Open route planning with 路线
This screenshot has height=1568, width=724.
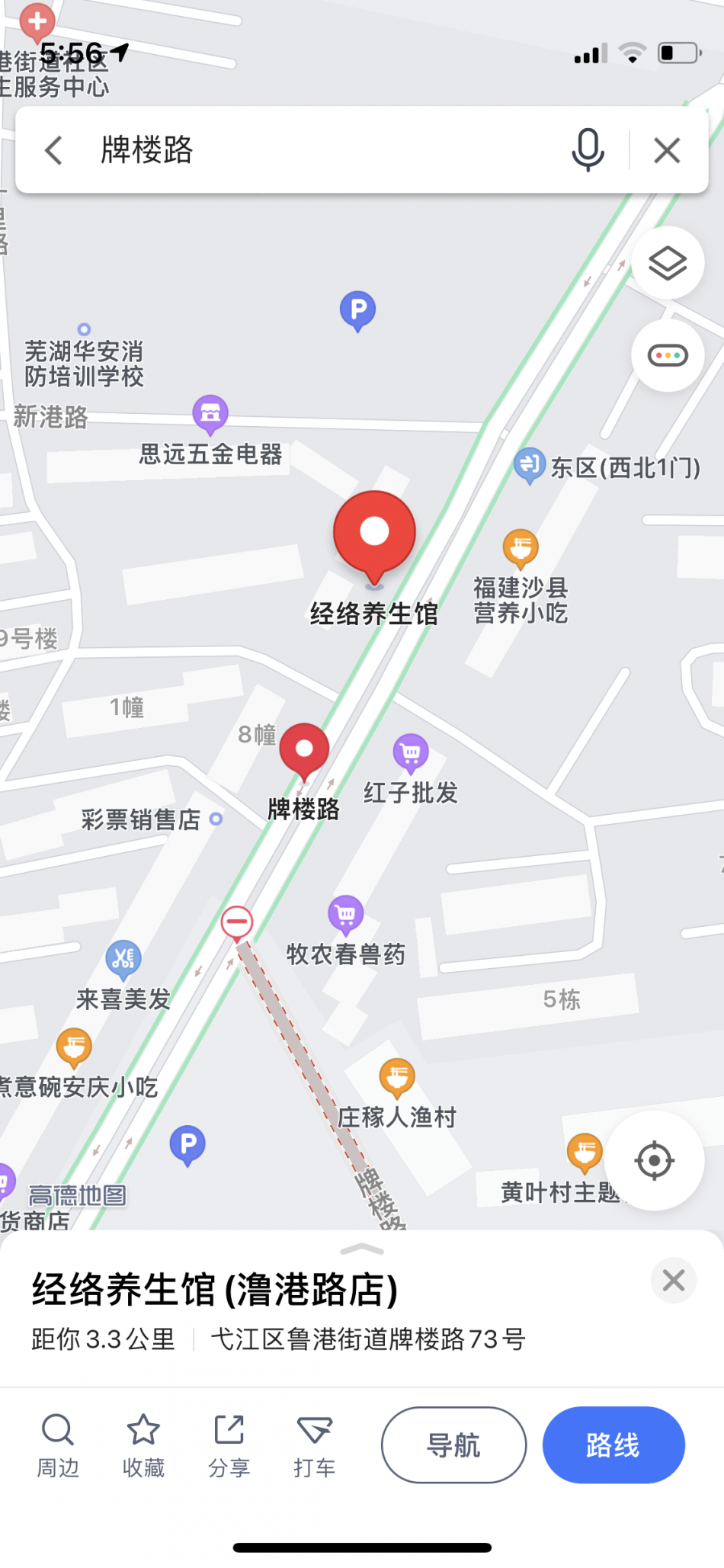pyautogui.click(x=613, y=1445)
